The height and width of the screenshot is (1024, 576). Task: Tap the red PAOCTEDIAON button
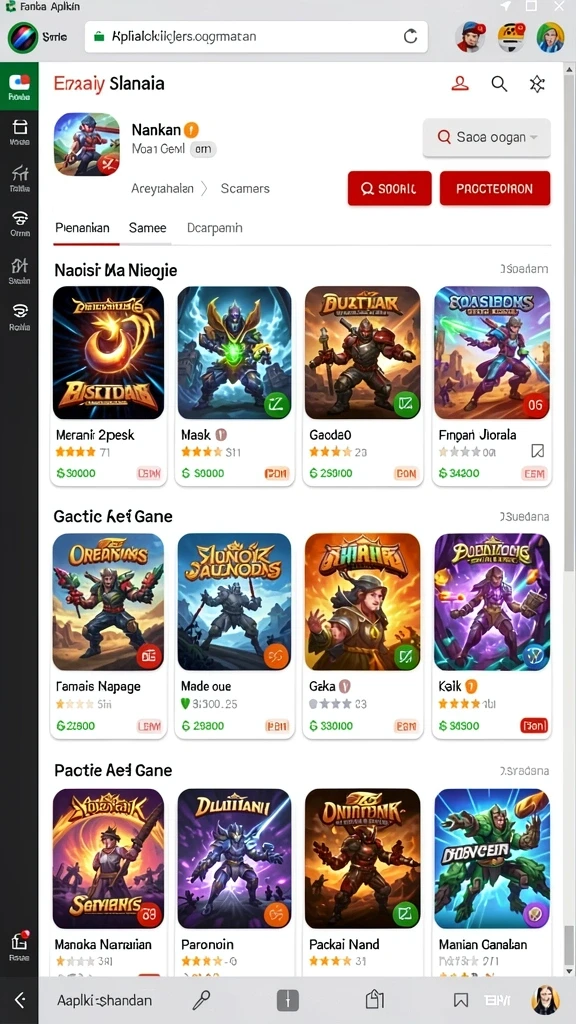tap(495, 189)
